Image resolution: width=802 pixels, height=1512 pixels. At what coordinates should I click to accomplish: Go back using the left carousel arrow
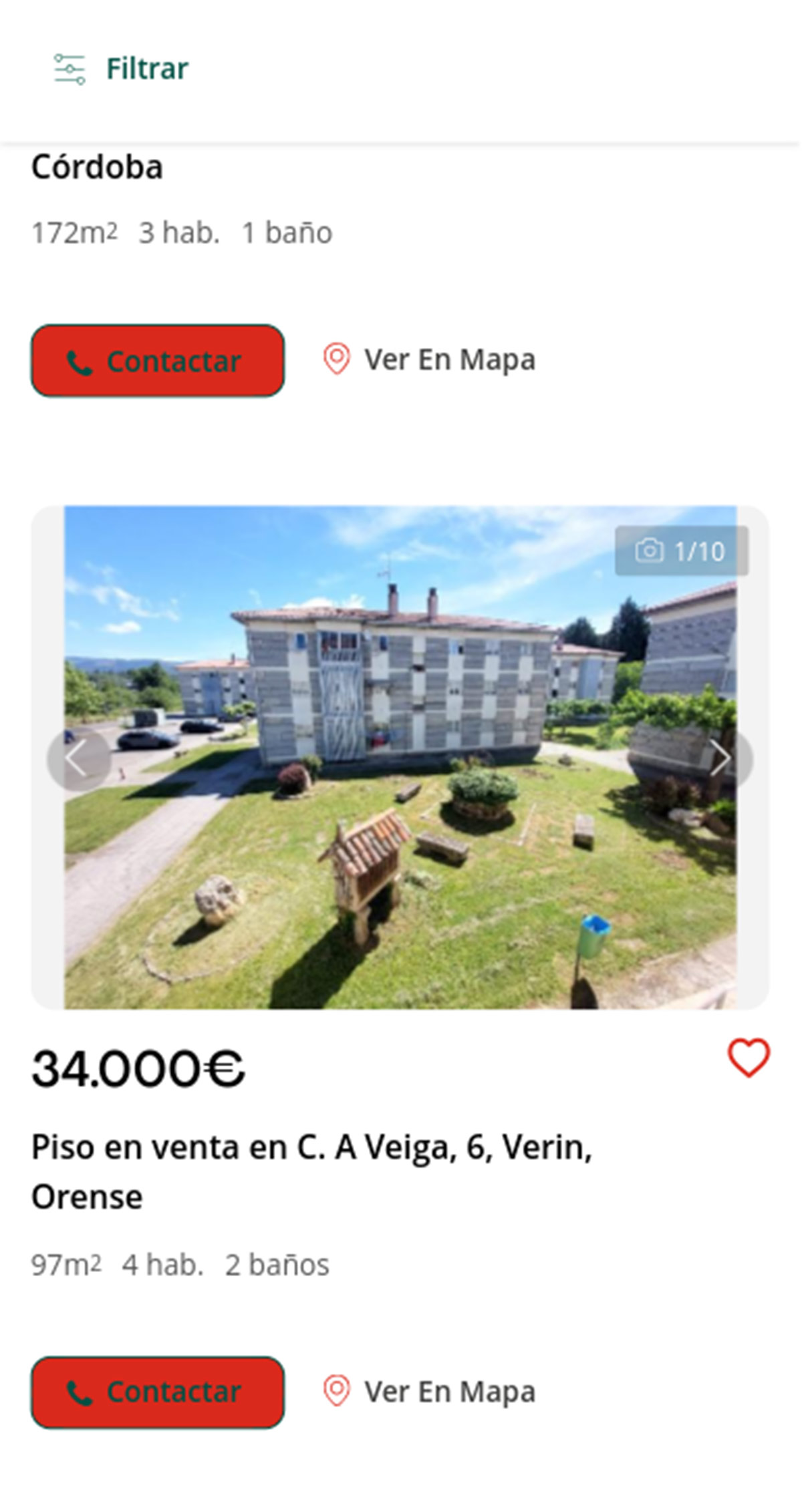(78, 757)
